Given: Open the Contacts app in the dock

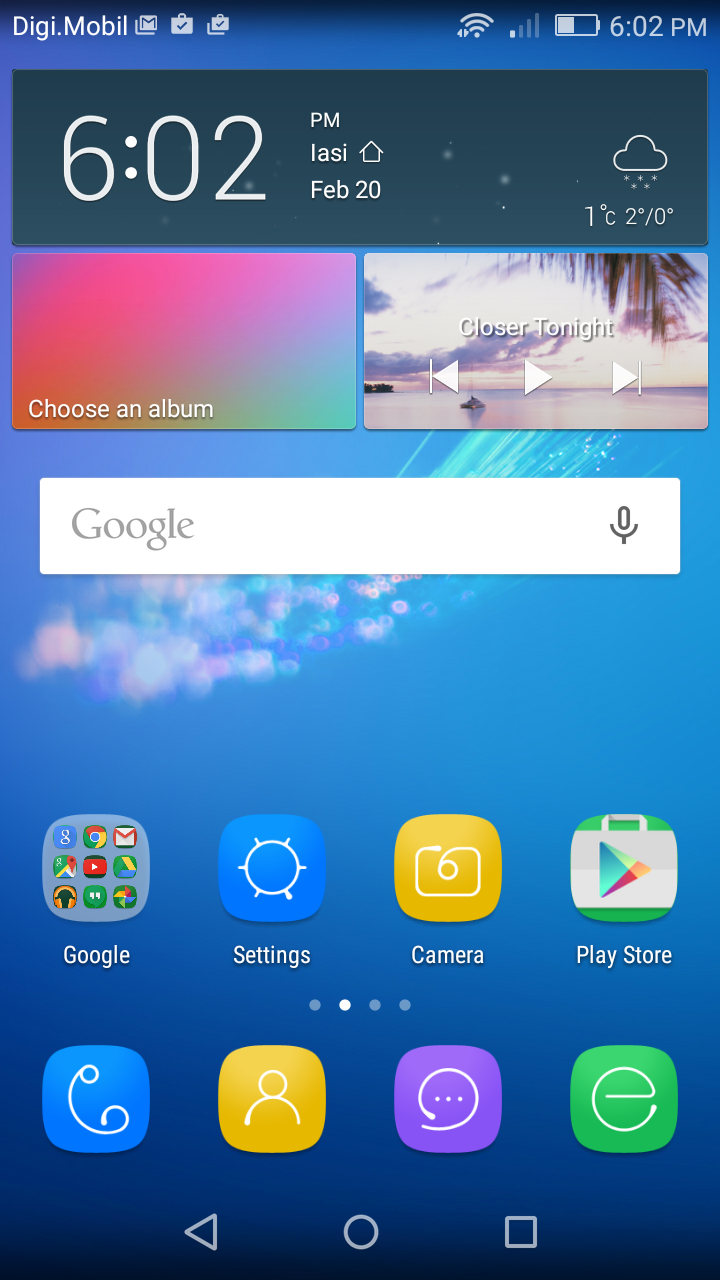Looking at the screenshot, I should pos(272,1099).
